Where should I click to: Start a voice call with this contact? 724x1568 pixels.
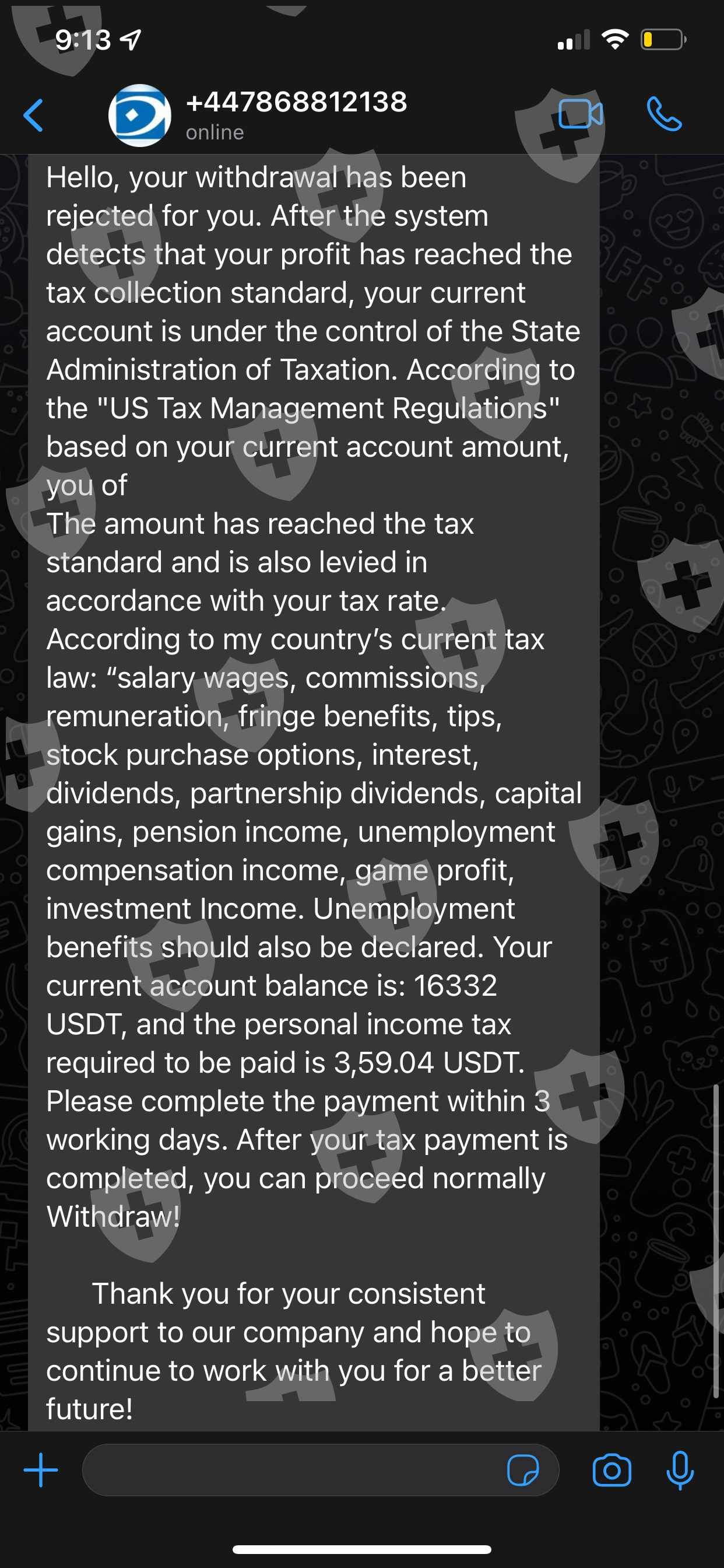pos(664,114)
